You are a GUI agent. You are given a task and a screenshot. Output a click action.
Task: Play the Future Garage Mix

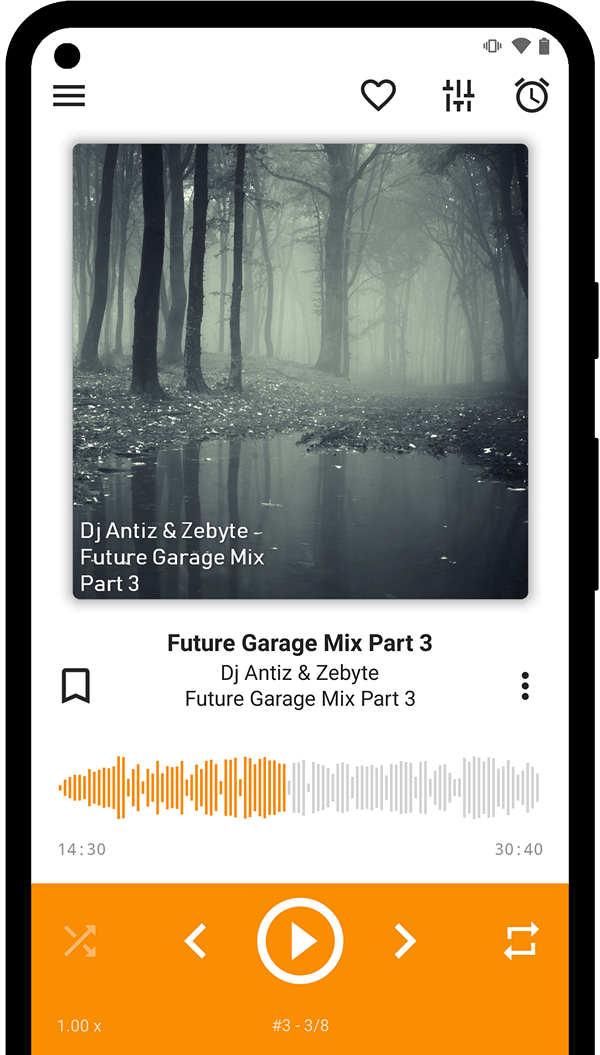click(300, 941)
